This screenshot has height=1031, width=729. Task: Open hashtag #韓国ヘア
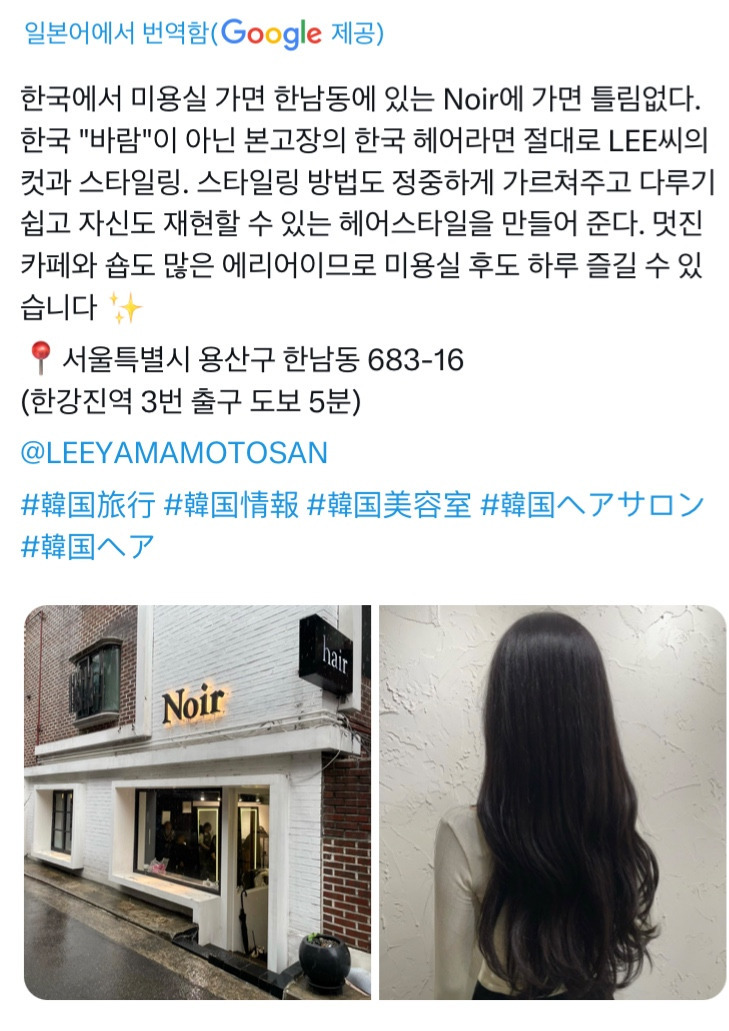pos(88,546)
